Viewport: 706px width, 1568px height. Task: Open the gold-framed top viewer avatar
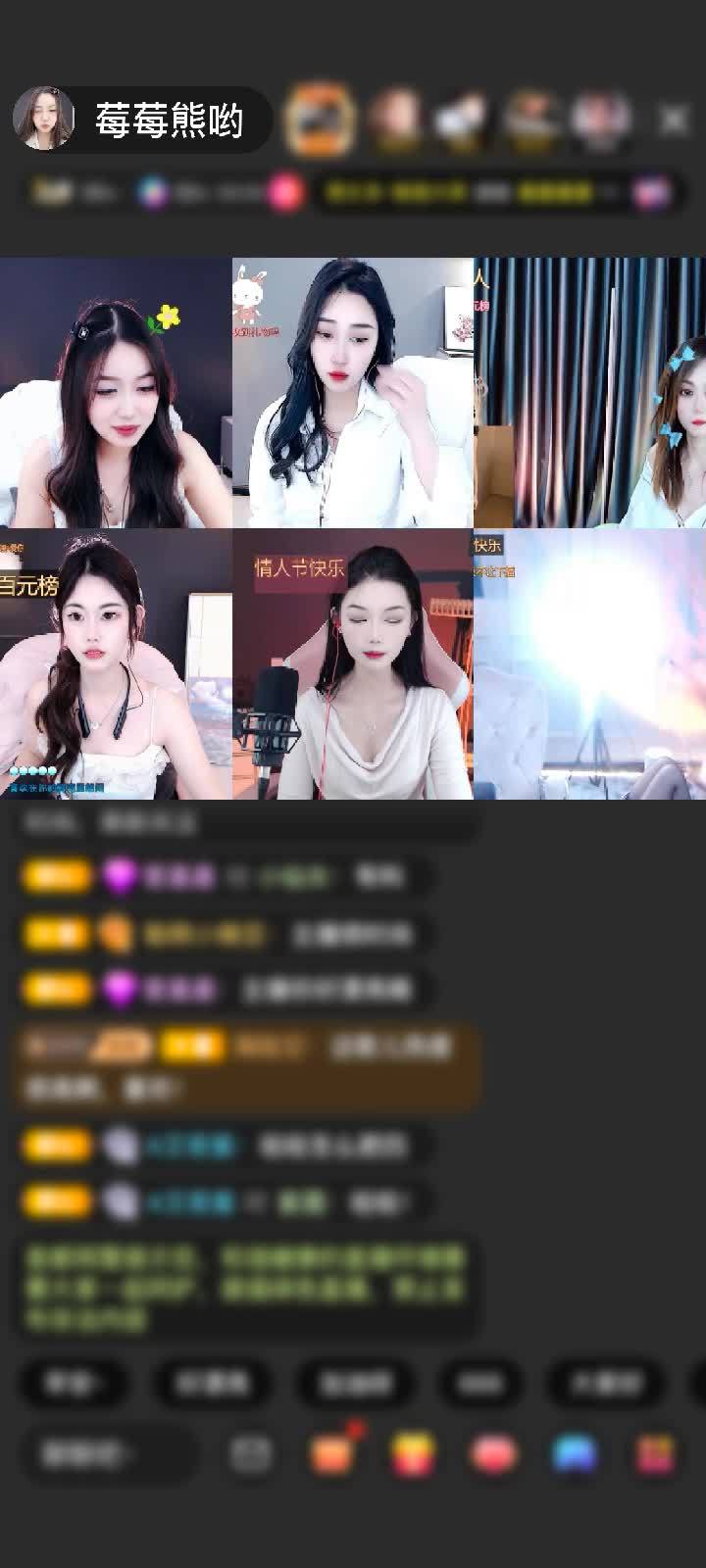coord(320,120)
